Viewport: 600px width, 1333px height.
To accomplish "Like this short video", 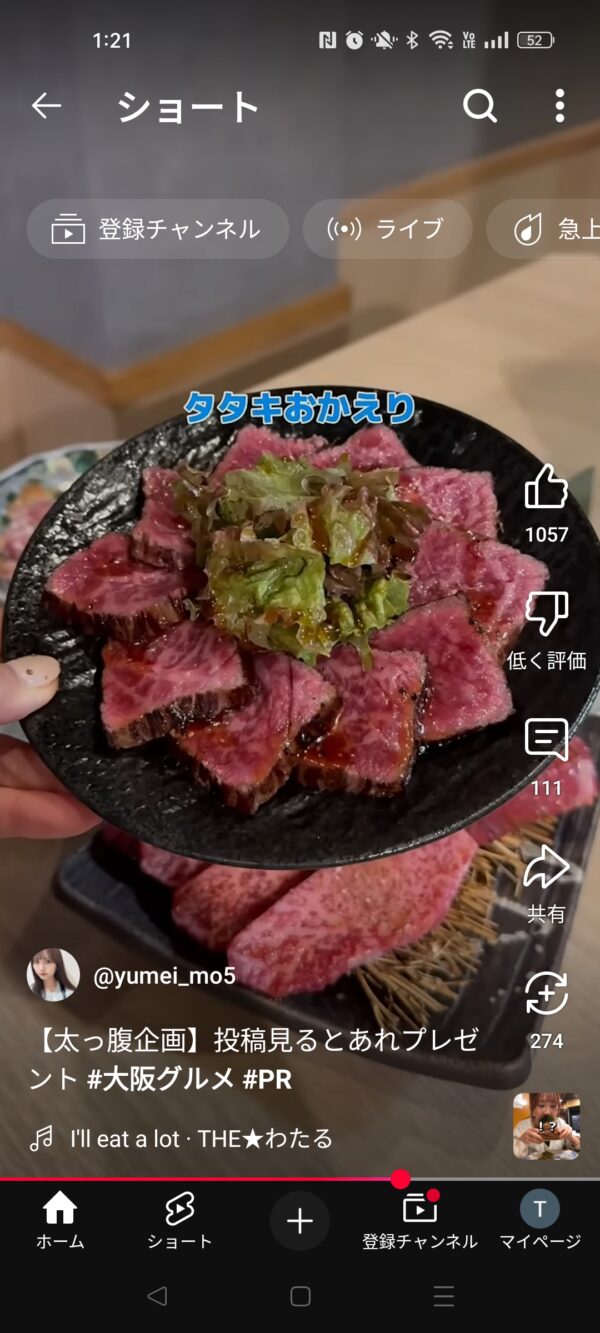I will coord(546,489).
